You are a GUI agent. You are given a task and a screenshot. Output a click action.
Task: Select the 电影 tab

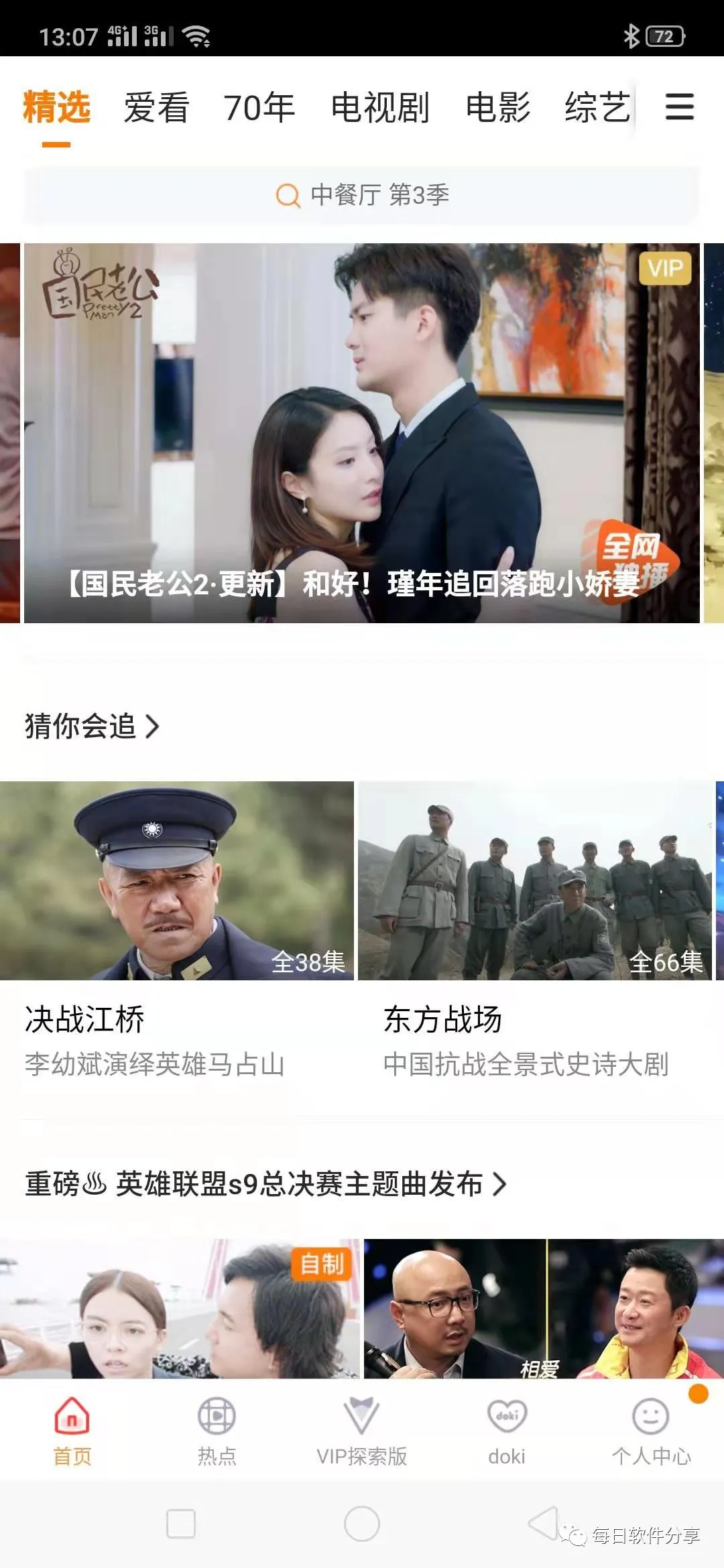pyautogui.click(x=498, y=107)
